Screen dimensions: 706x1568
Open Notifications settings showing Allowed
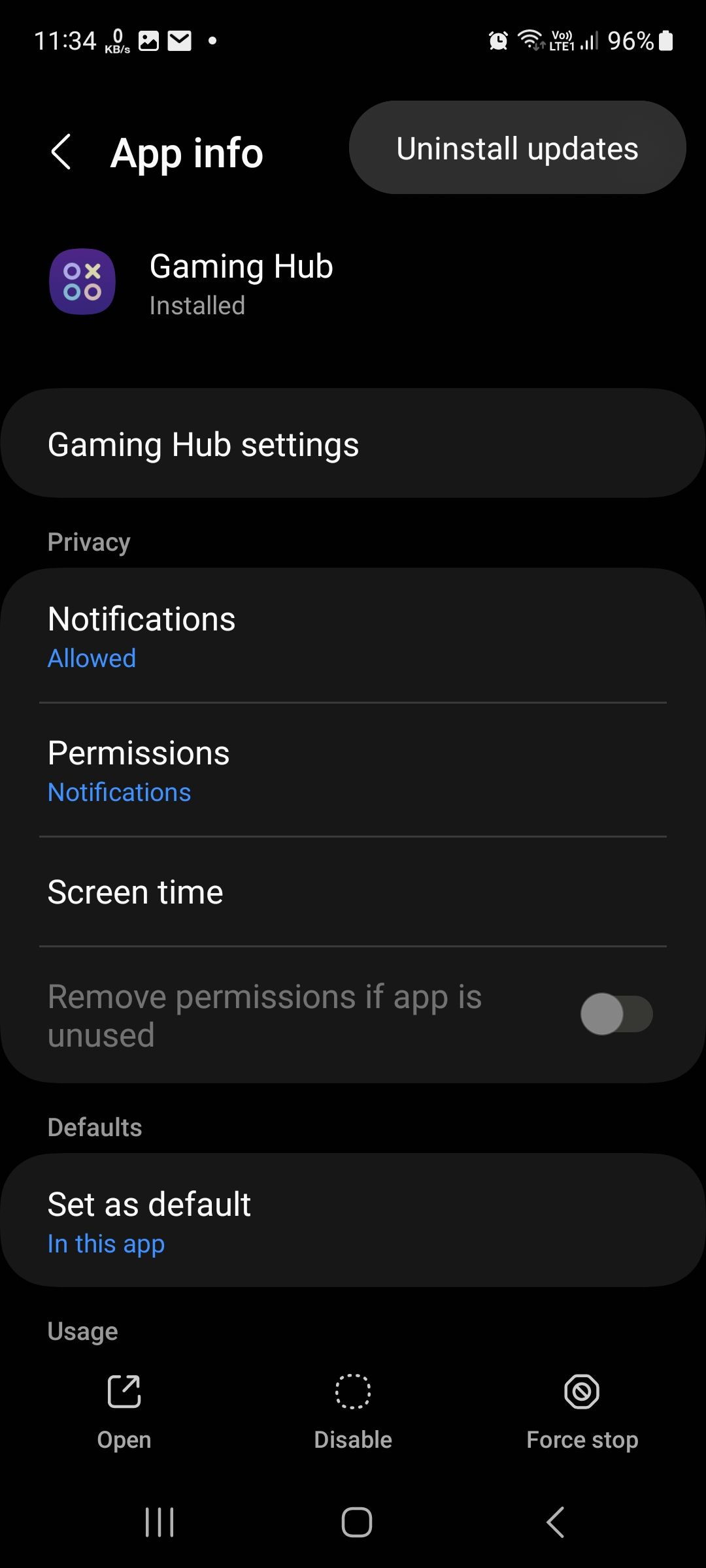tap(353, 636)
